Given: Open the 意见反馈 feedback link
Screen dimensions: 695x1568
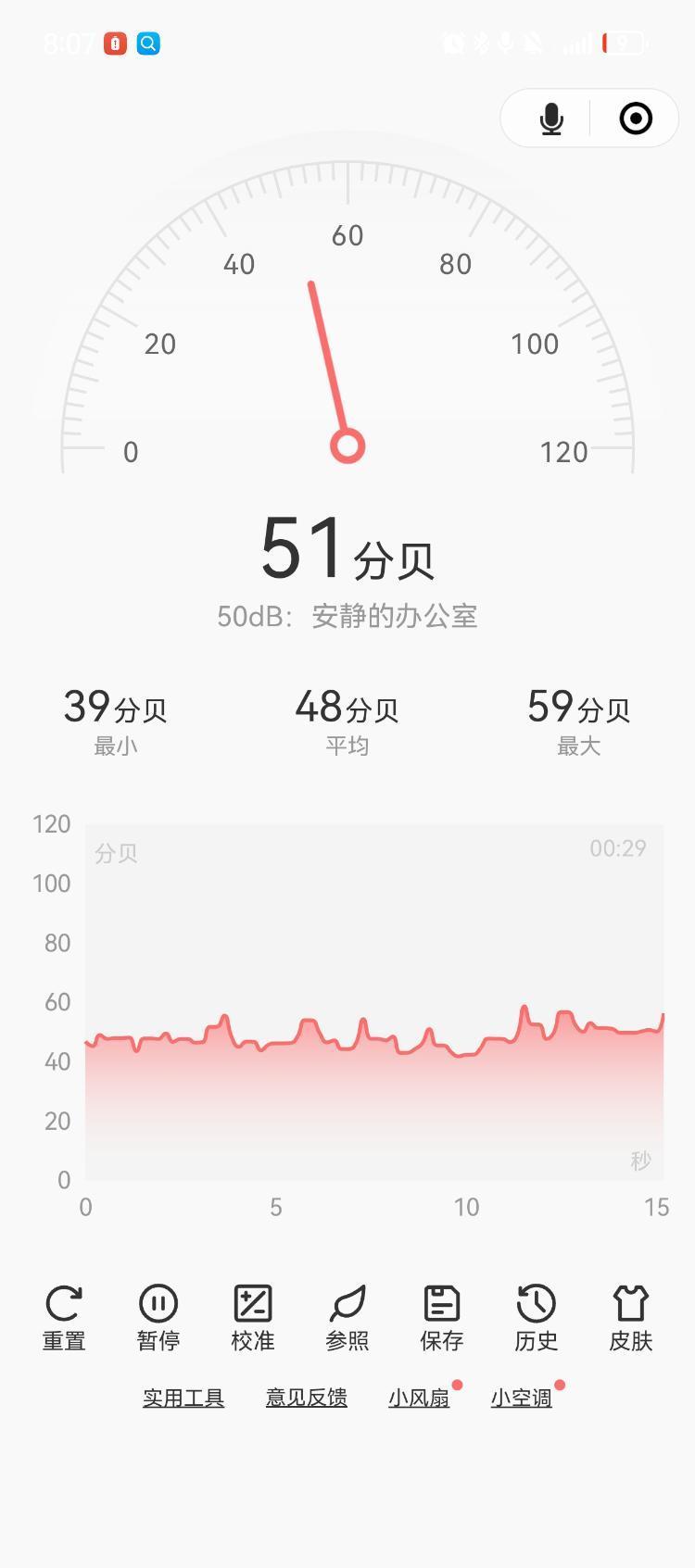Looking at the screenshot, I should point(307,1398).
